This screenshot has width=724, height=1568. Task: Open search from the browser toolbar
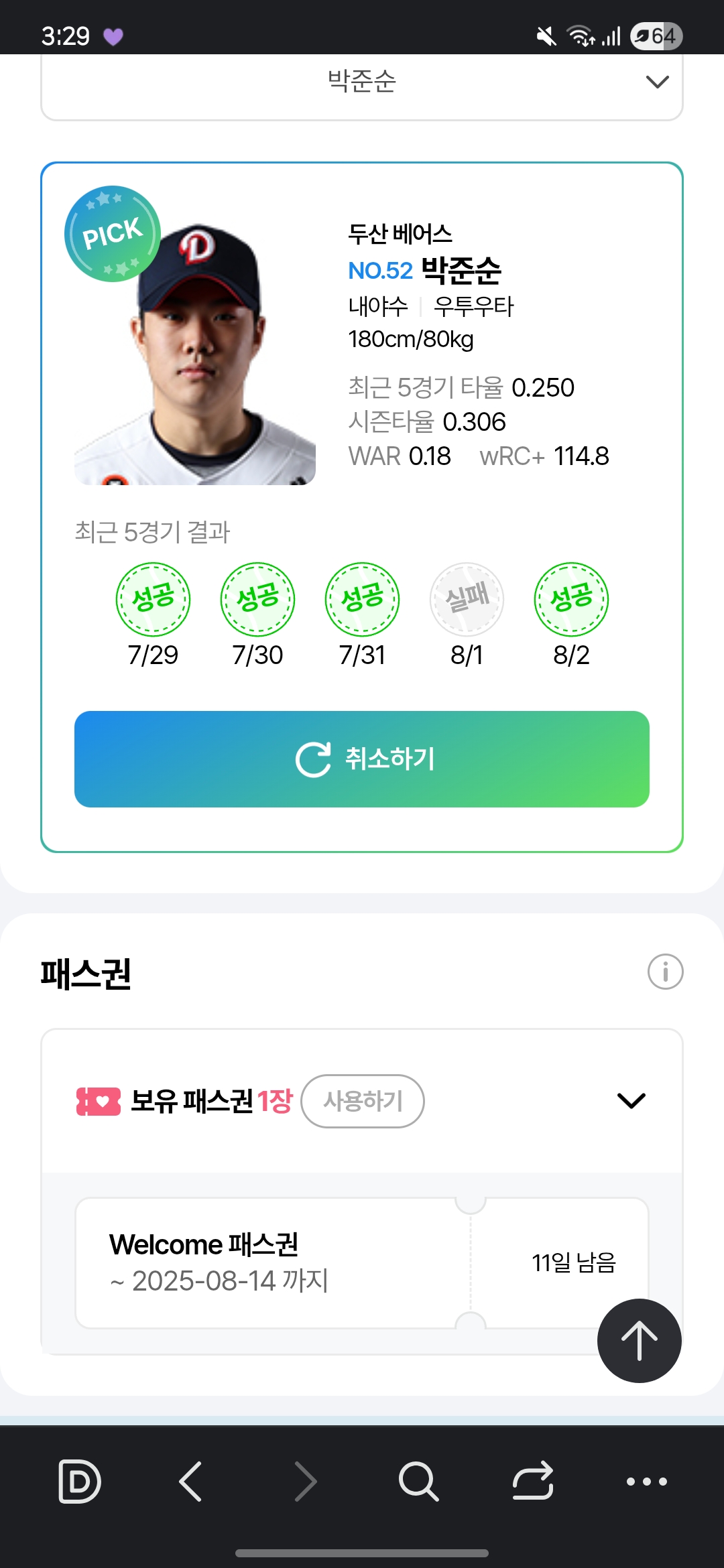click(x=418, y=1481)
